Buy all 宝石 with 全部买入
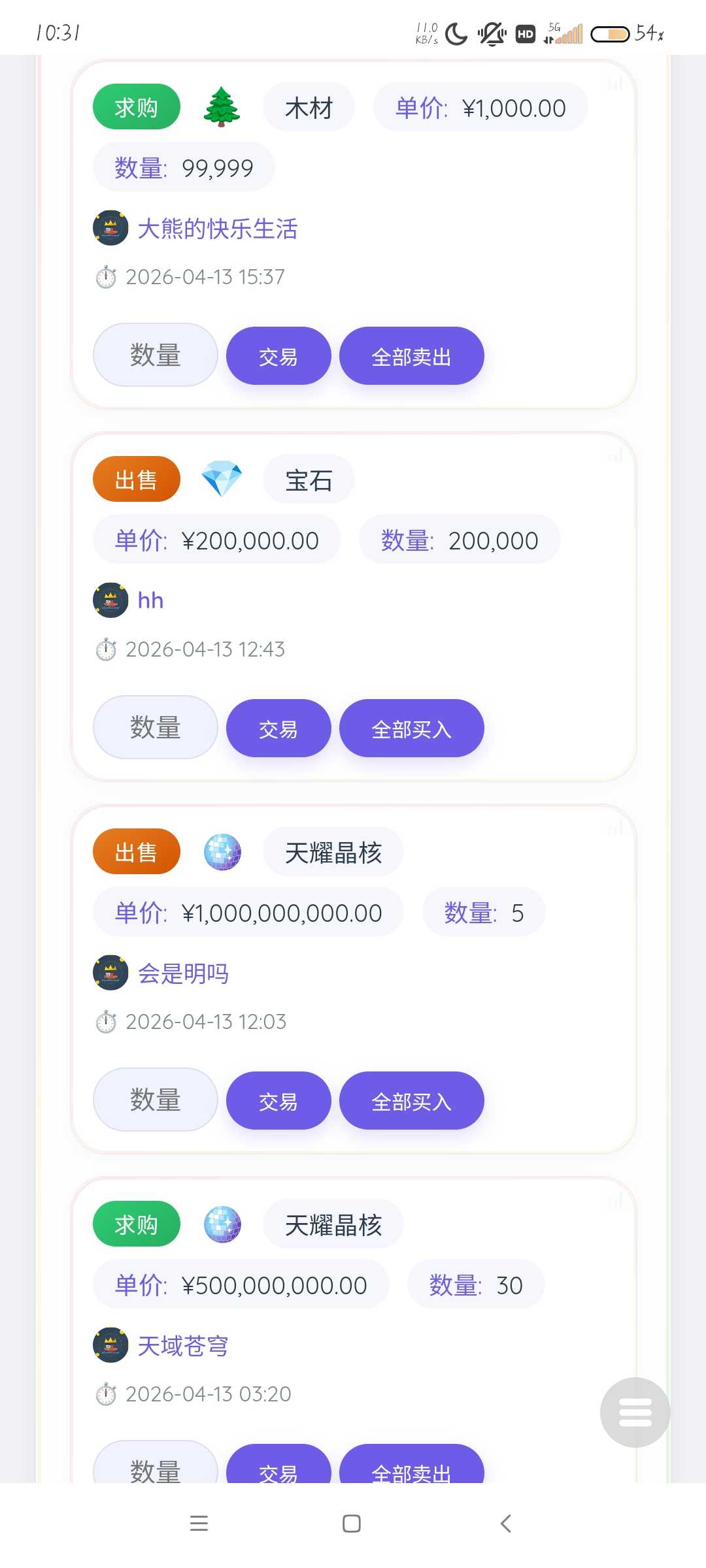Image resolution: width=706 pixels, height=1568 pixels. coord(411,728)
